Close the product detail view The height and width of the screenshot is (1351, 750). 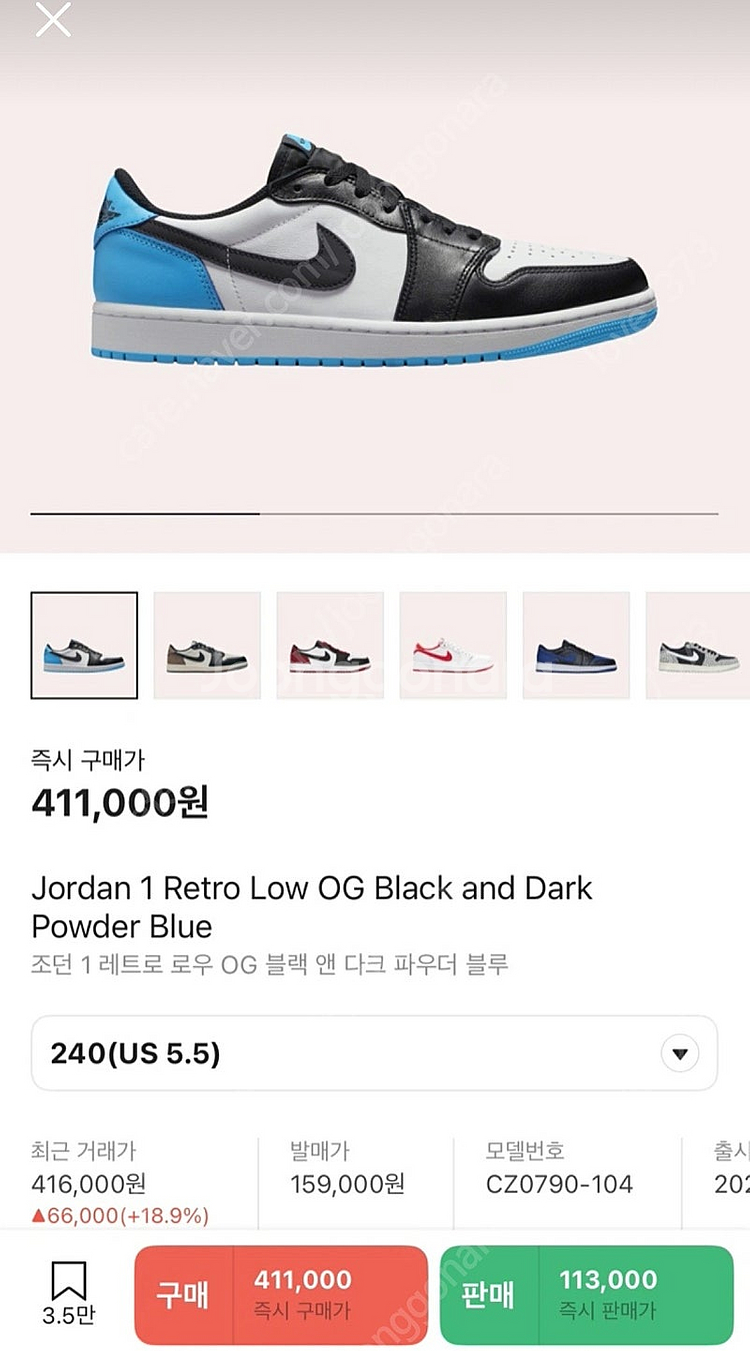click(x=52, y=20)
